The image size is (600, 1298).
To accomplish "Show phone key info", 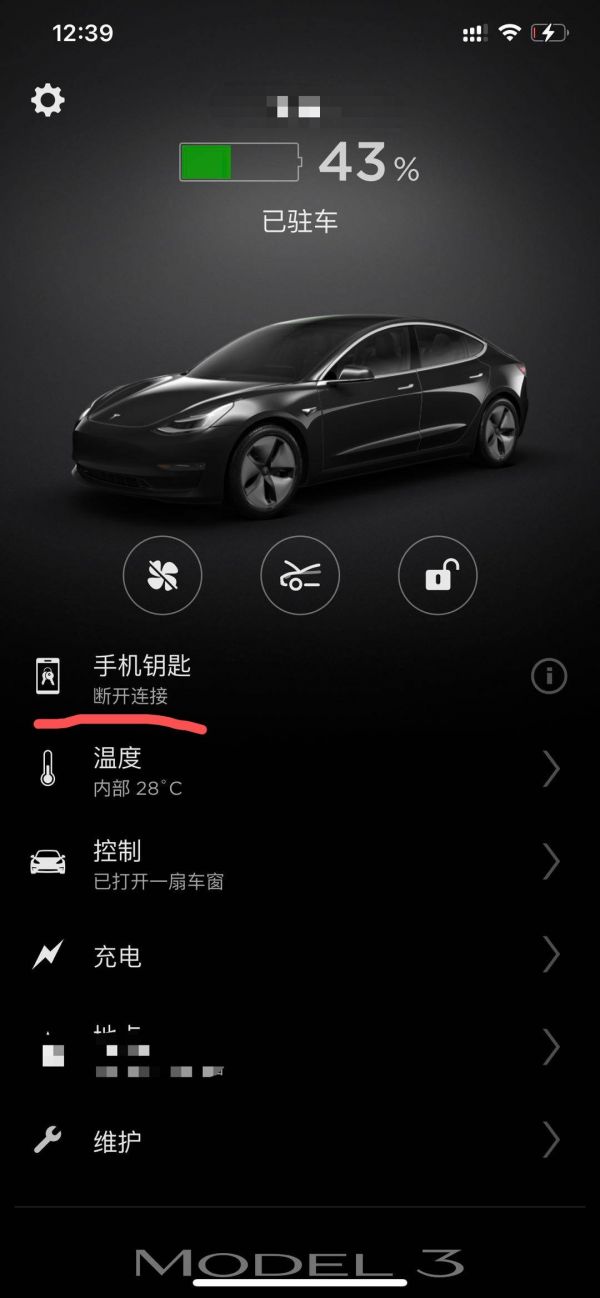I will (x=549, y=677).
